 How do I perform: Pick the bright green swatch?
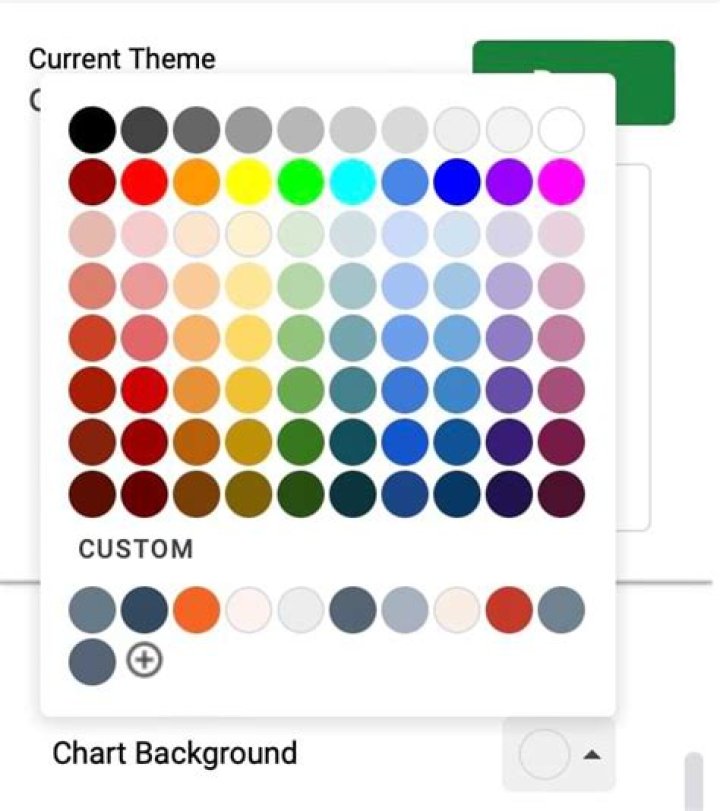pyautogui.click(x=301, y=182)
